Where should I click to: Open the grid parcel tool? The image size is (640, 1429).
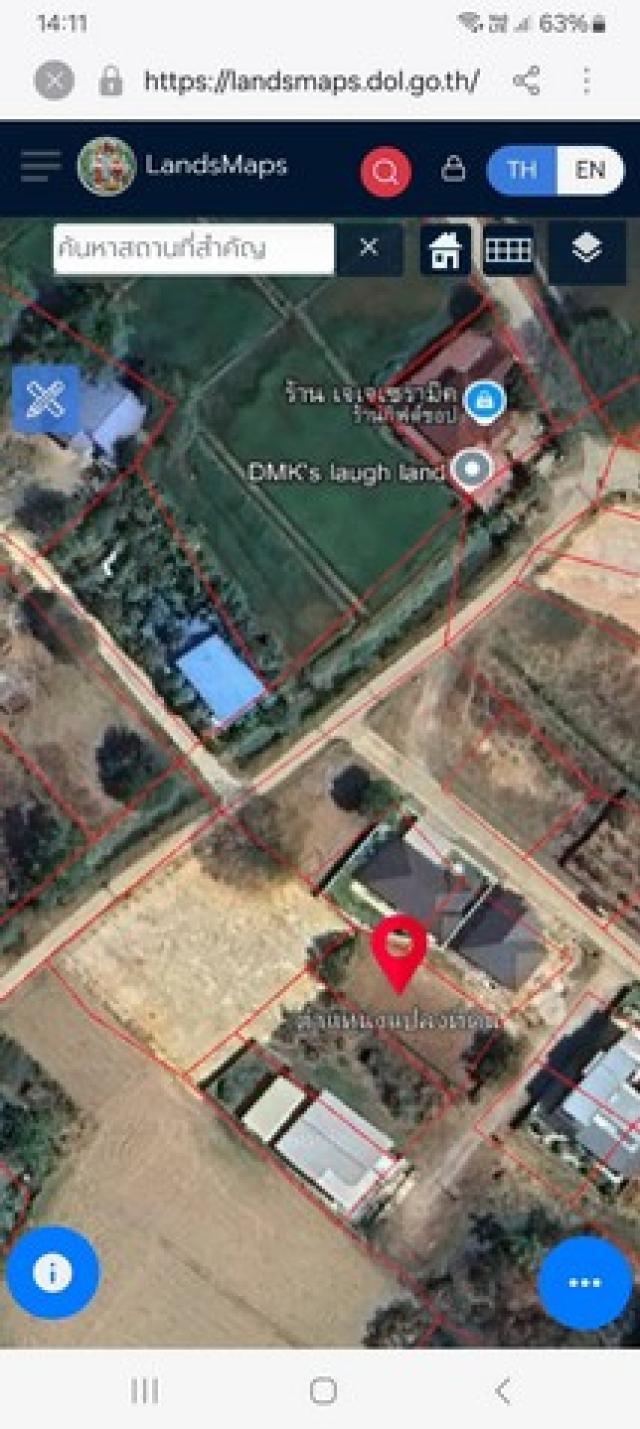click(x=508, y=250)
